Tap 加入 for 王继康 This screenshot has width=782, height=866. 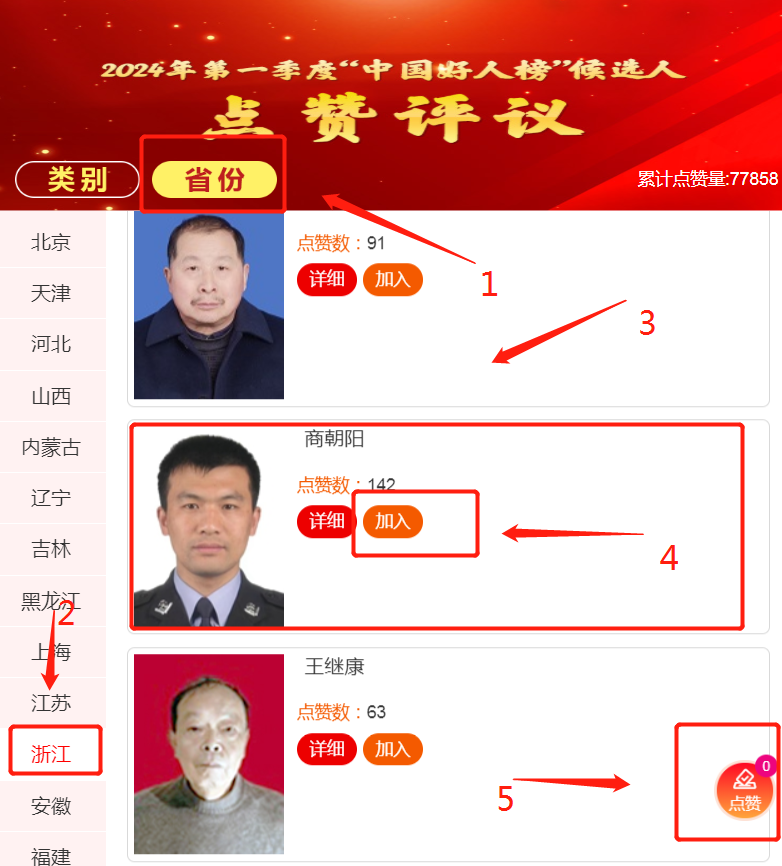tap(393, 749)
